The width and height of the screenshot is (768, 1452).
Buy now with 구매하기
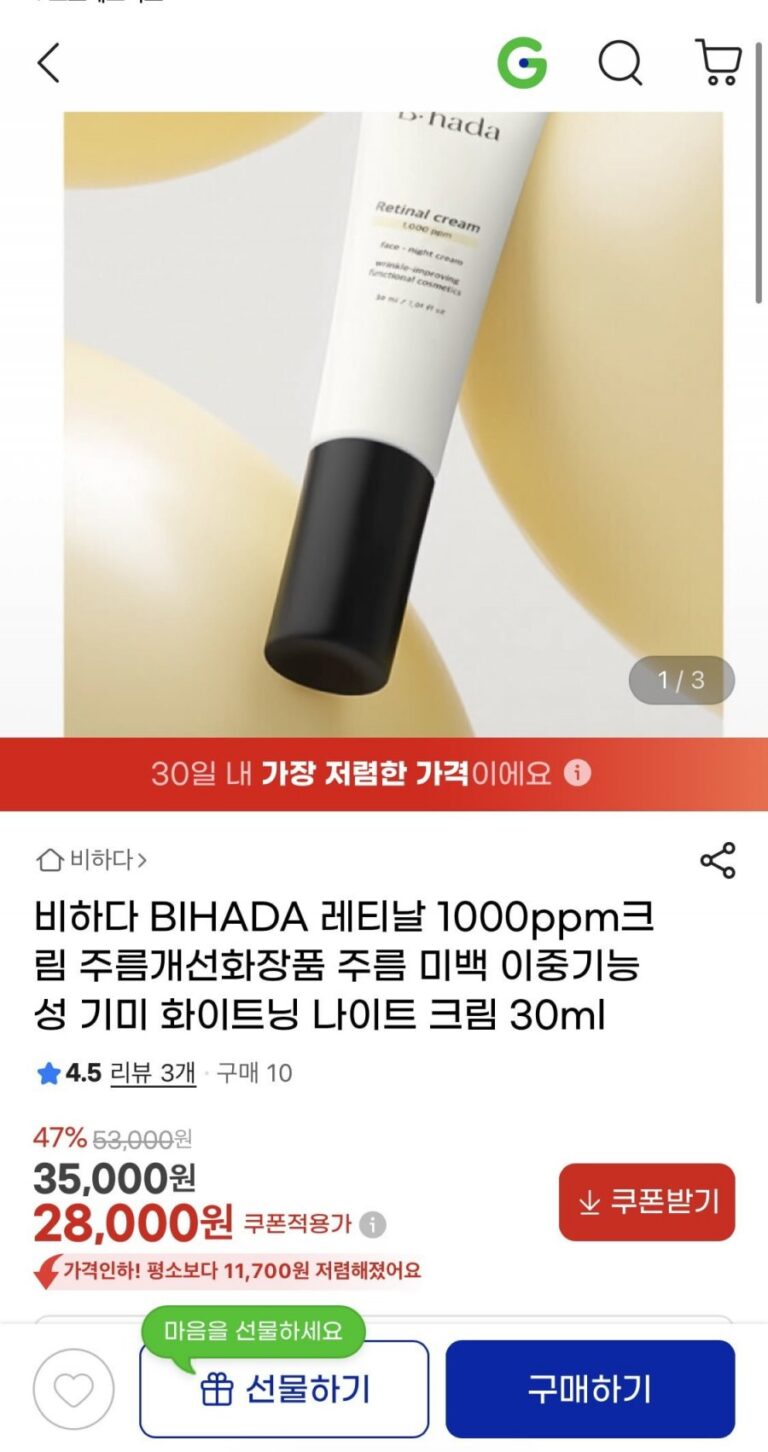[590, 1389]
